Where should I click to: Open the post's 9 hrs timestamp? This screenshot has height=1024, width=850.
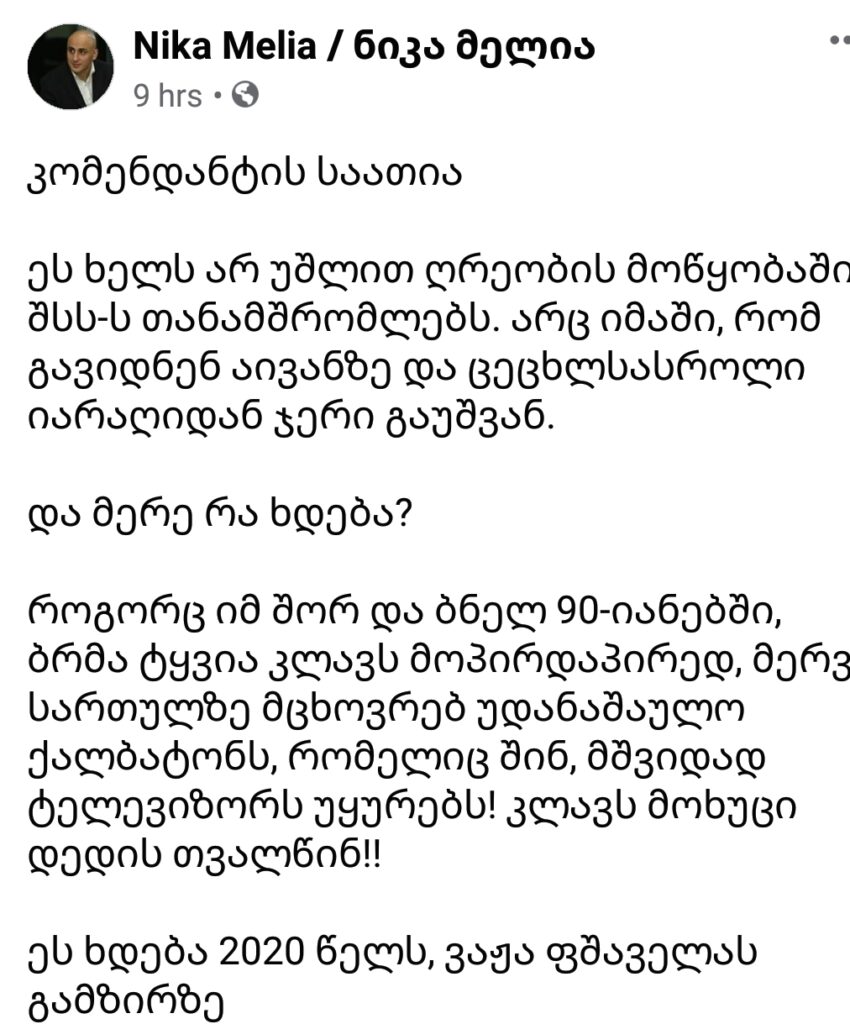pos(167,96)
